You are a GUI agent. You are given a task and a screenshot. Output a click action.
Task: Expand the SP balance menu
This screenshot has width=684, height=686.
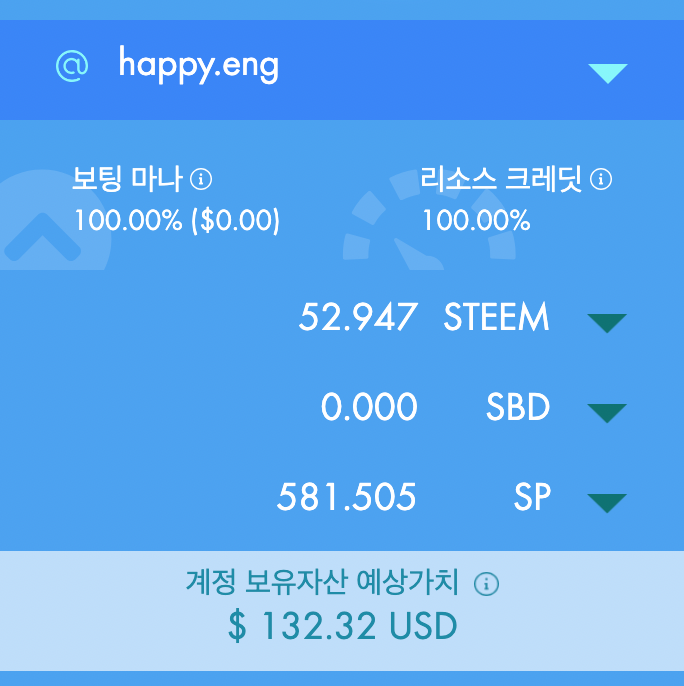(x=606, y=502)
